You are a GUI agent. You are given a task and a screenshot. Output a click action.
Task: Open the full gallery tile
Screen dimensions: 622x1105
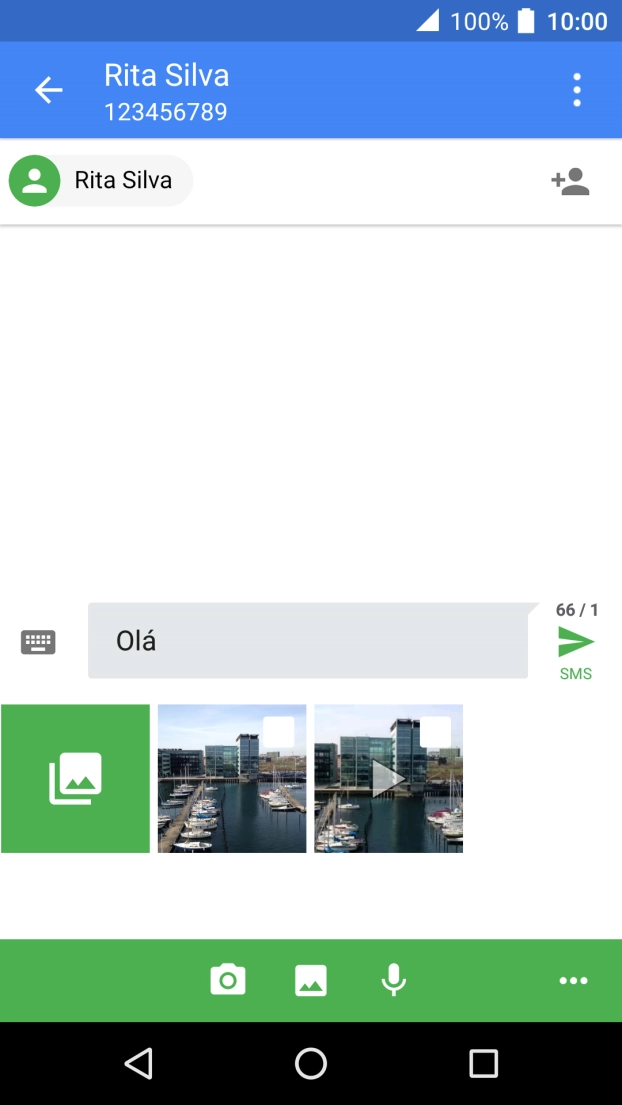coord(75,778)
